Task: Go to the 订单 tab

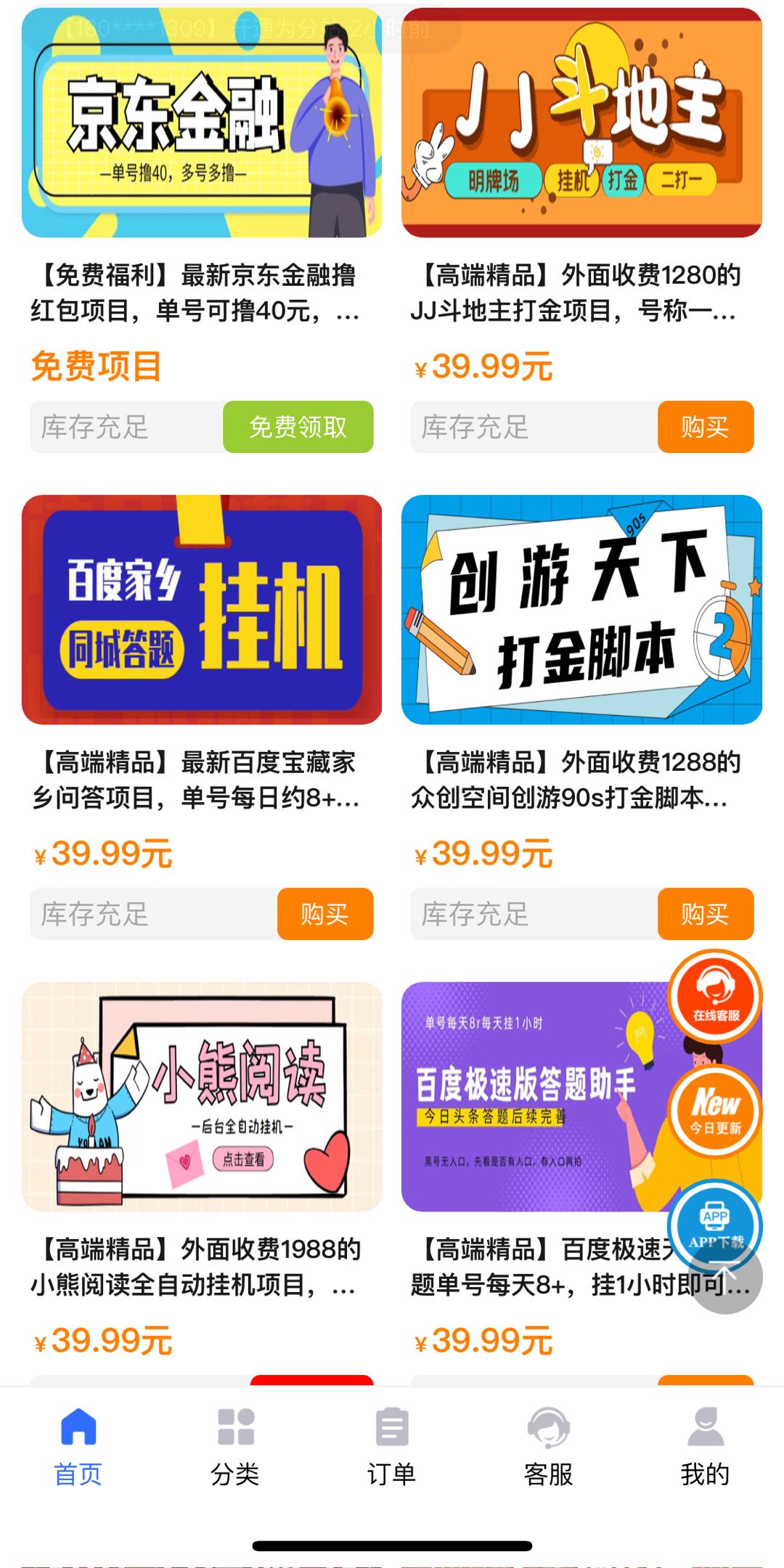Action: point(392,1446)
